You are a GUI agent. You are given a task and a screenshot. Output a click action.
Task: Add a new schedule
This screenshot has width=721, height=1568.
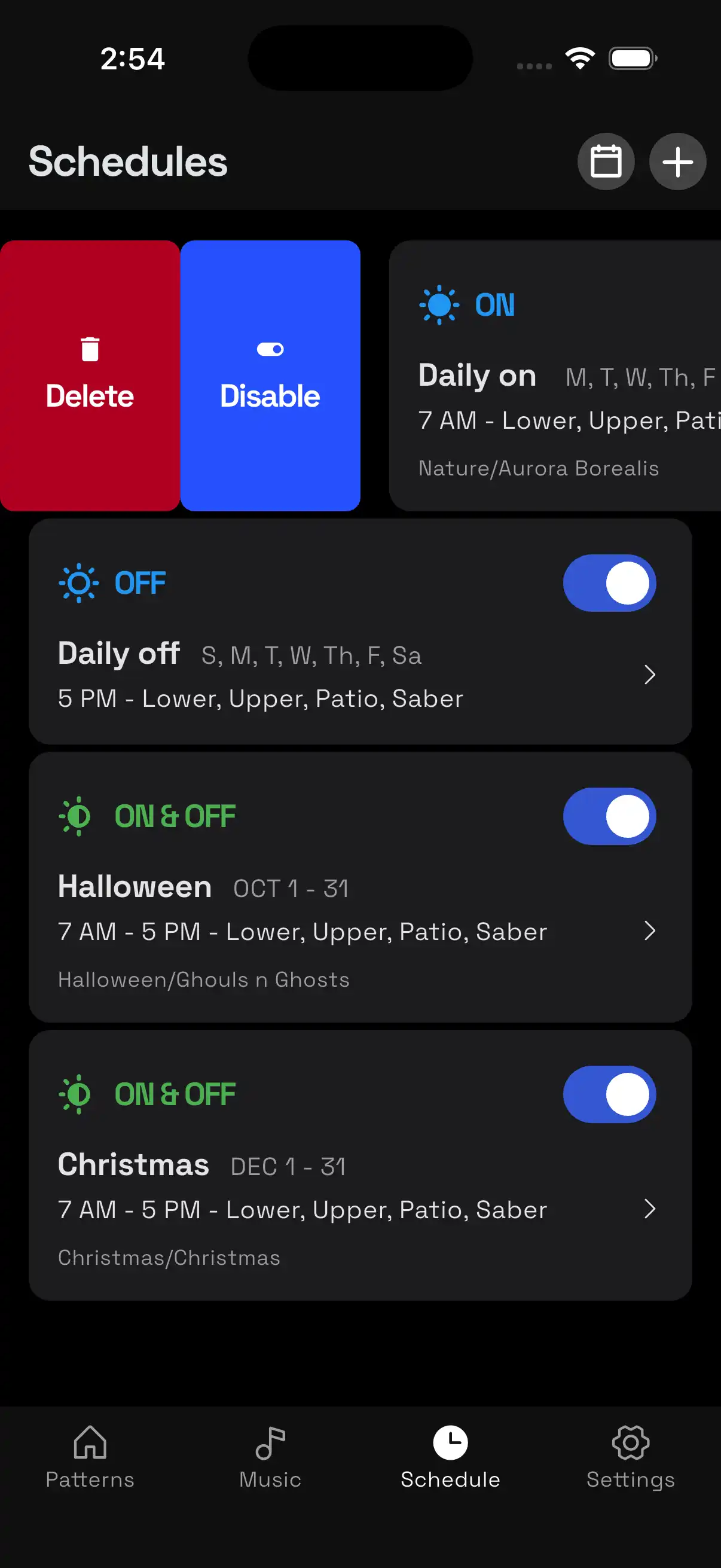click(677, 162)
